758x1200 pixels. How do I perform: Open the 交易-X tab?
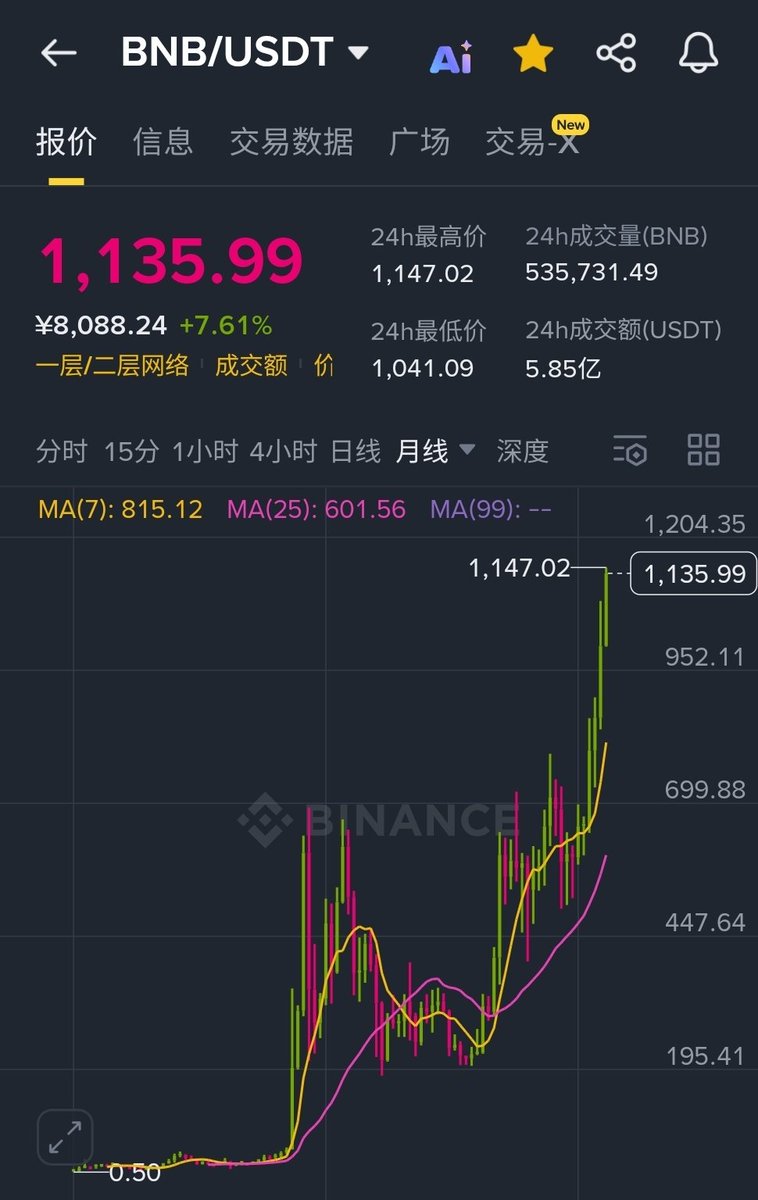[x=532, y=142]
